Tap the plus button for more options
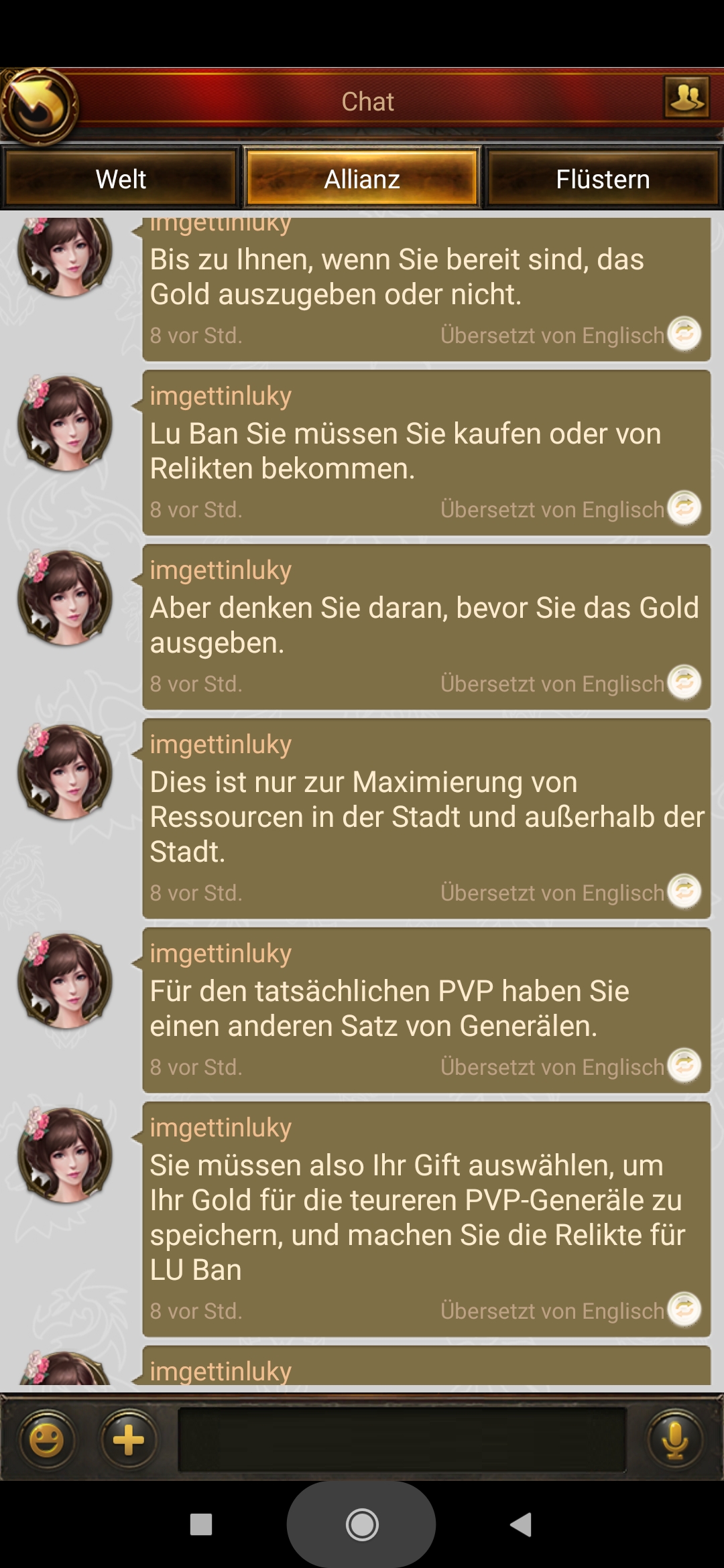Screen dimensions: 724x1568 (129, 1440)
